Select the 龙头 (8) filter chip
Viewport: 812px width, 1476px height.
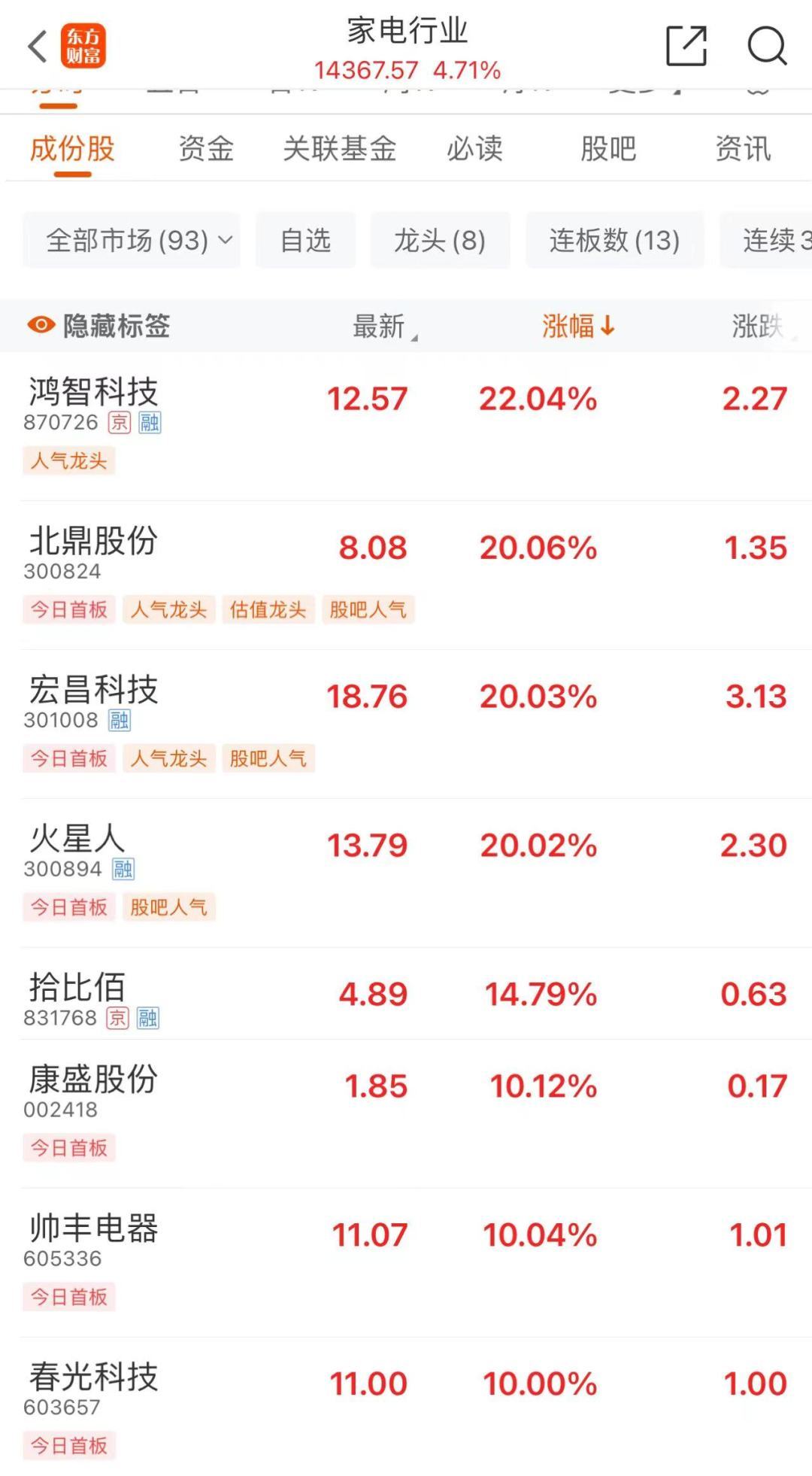click(x=440, y=241)
